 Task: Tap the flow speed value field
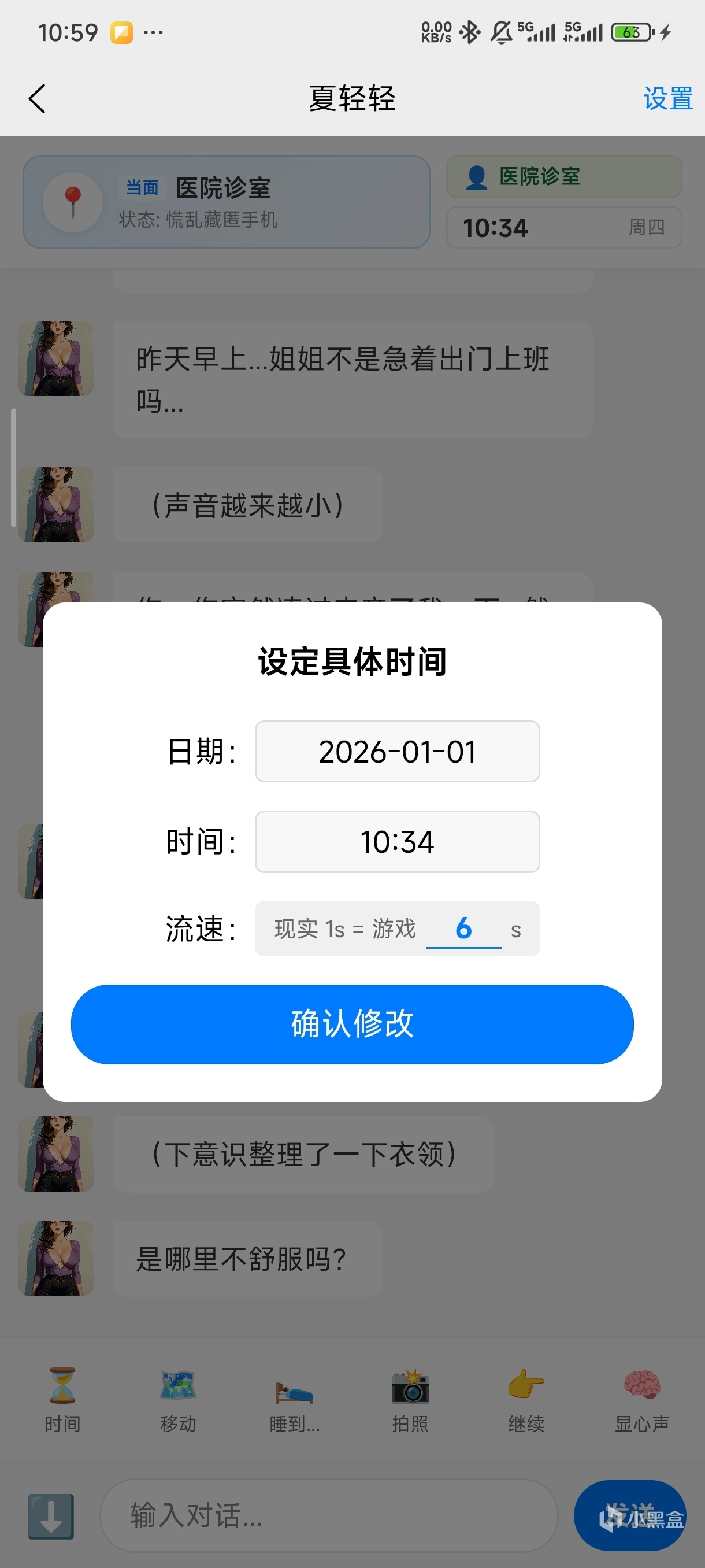point(463,929)
